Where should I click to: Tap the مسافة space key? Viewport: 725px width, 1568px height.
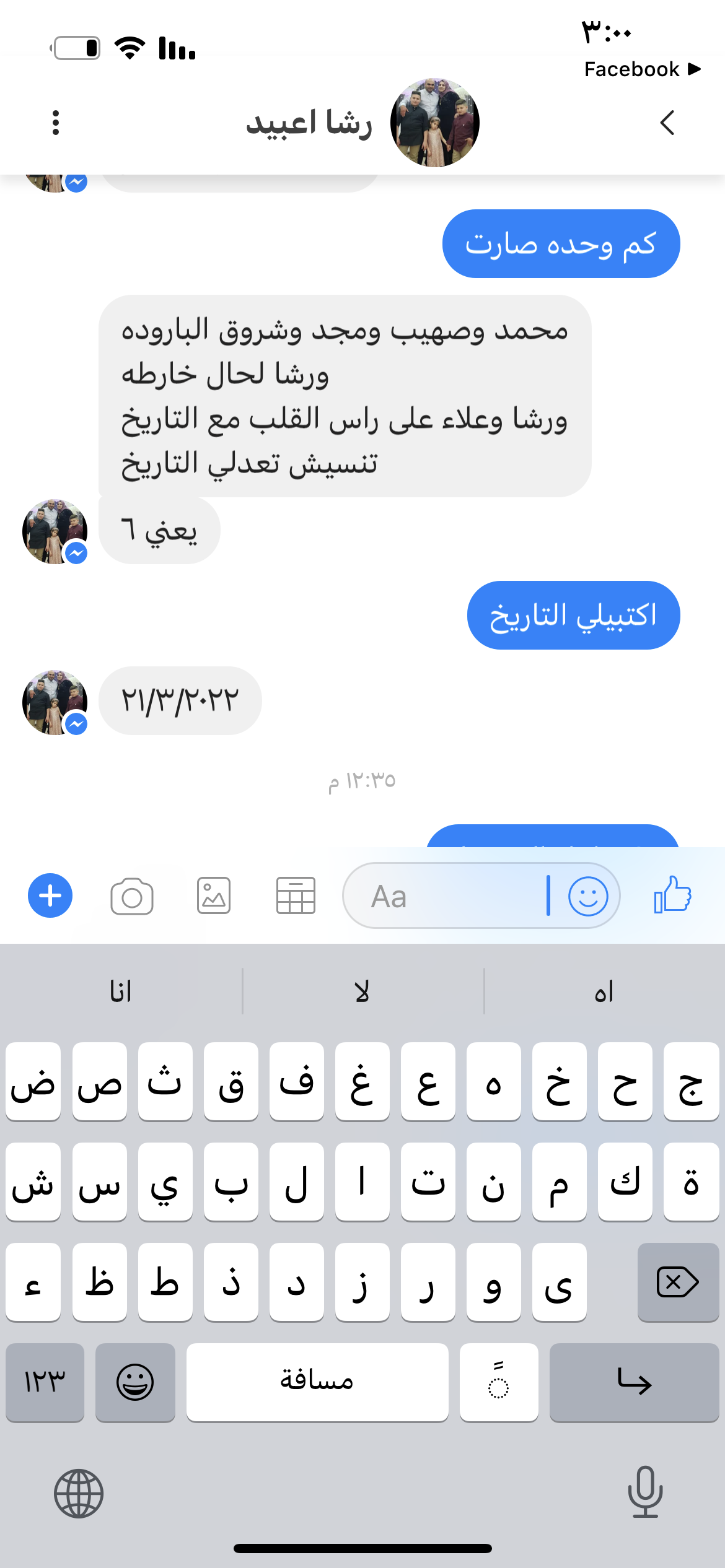click(317, 1382)
